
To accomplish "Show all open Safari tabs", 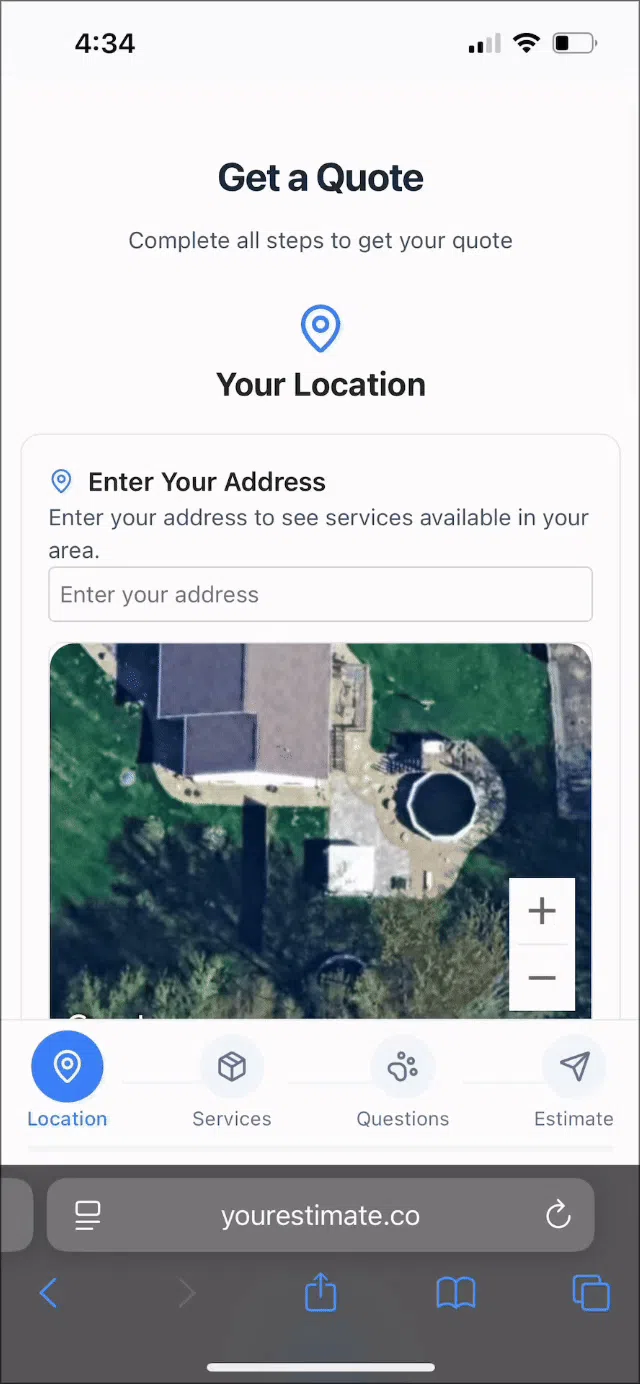I will (591, 1293).
